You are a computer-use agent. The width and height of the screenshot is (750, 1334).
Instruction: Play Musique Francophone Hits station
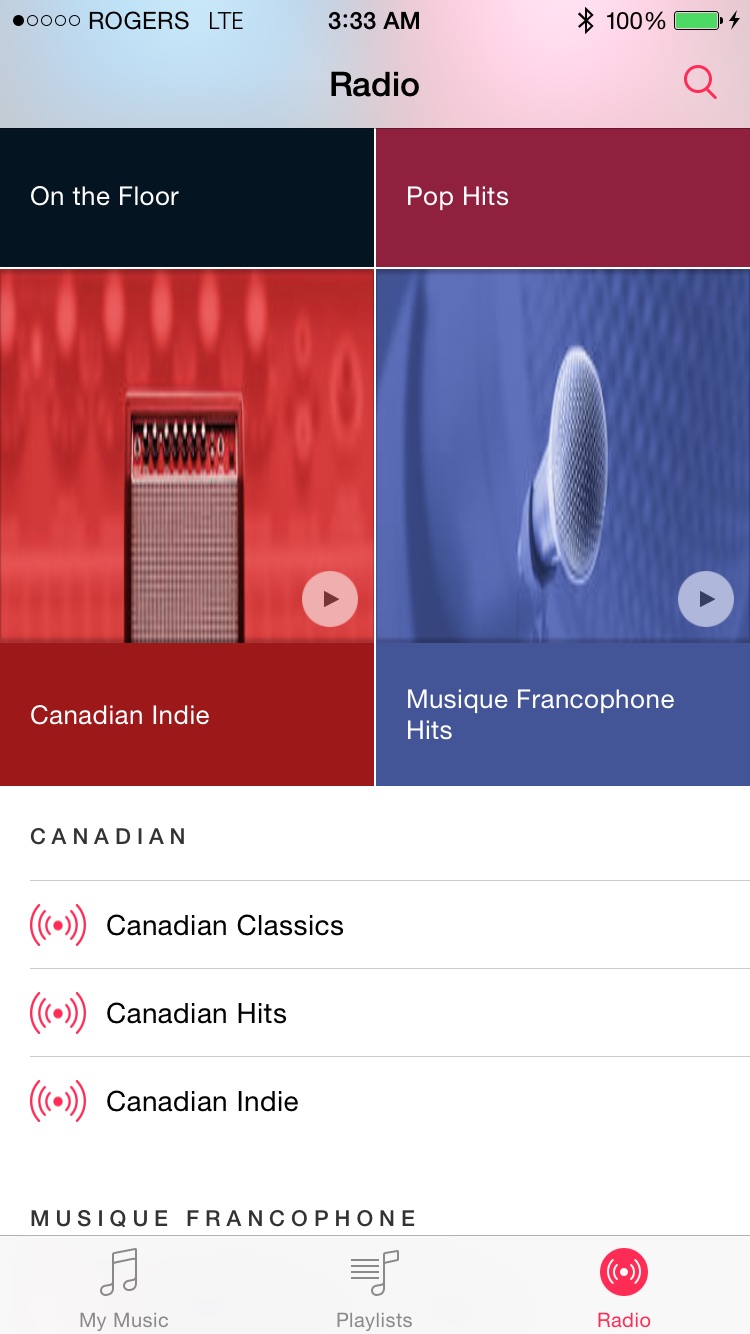pos(706,599)
